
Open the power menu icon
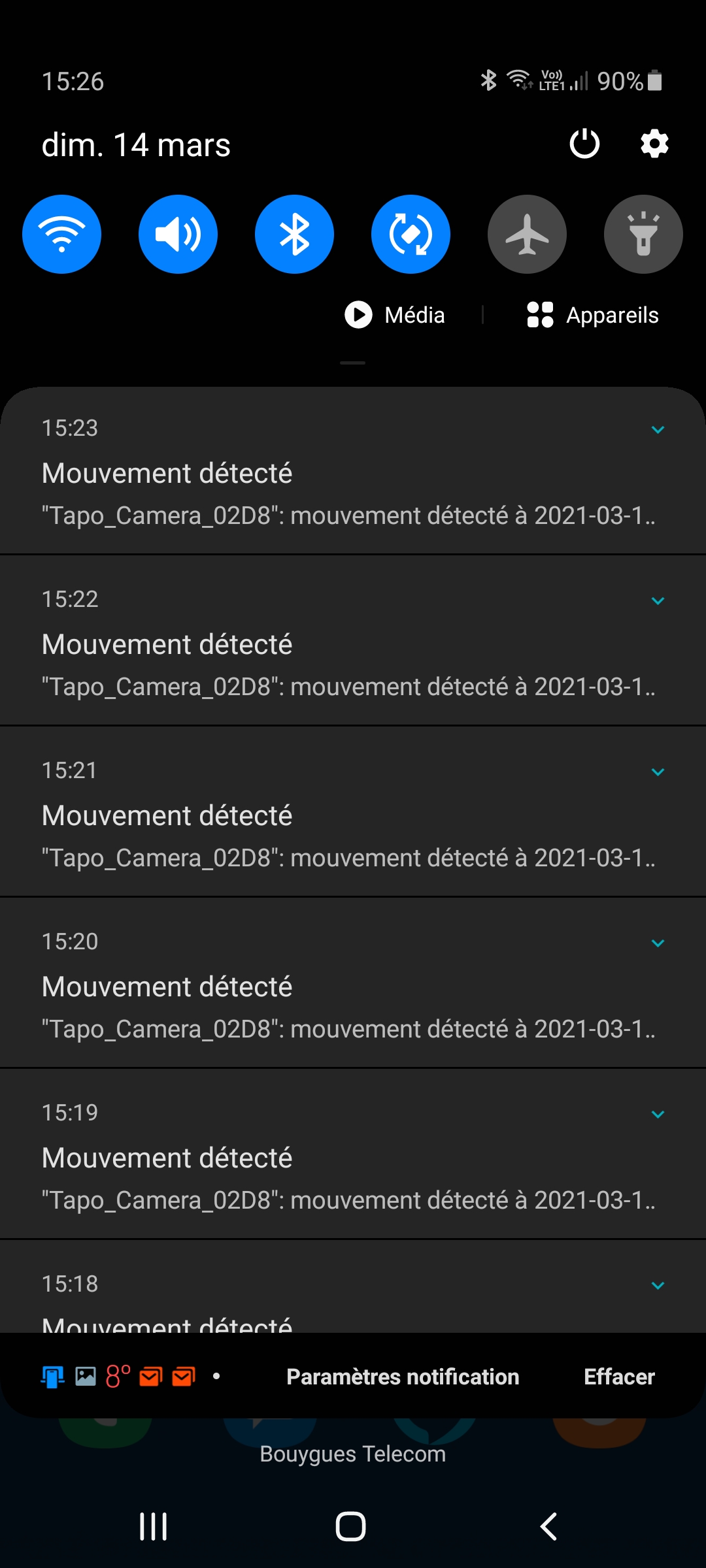coord(584,144)
